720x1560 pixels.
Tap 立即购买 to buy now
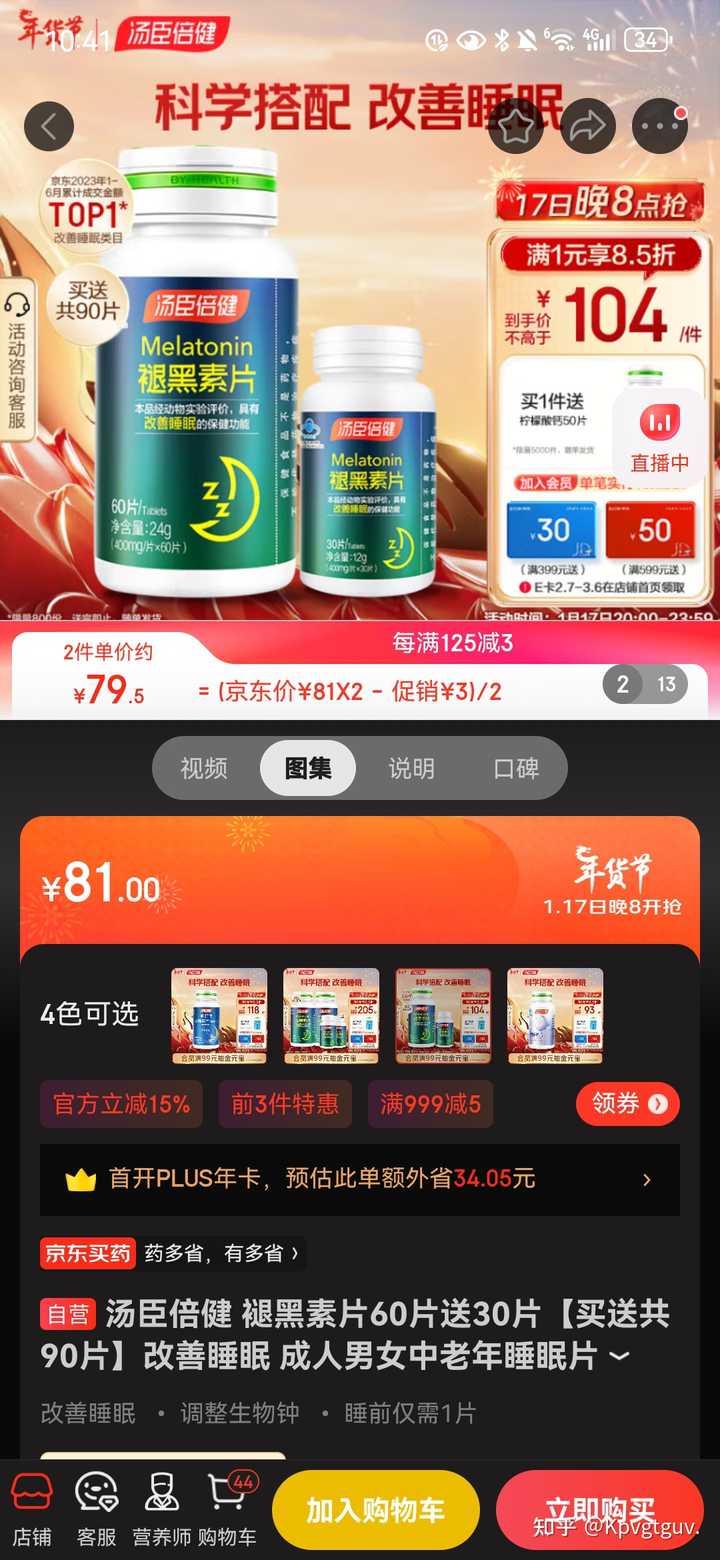[600, 1510]
